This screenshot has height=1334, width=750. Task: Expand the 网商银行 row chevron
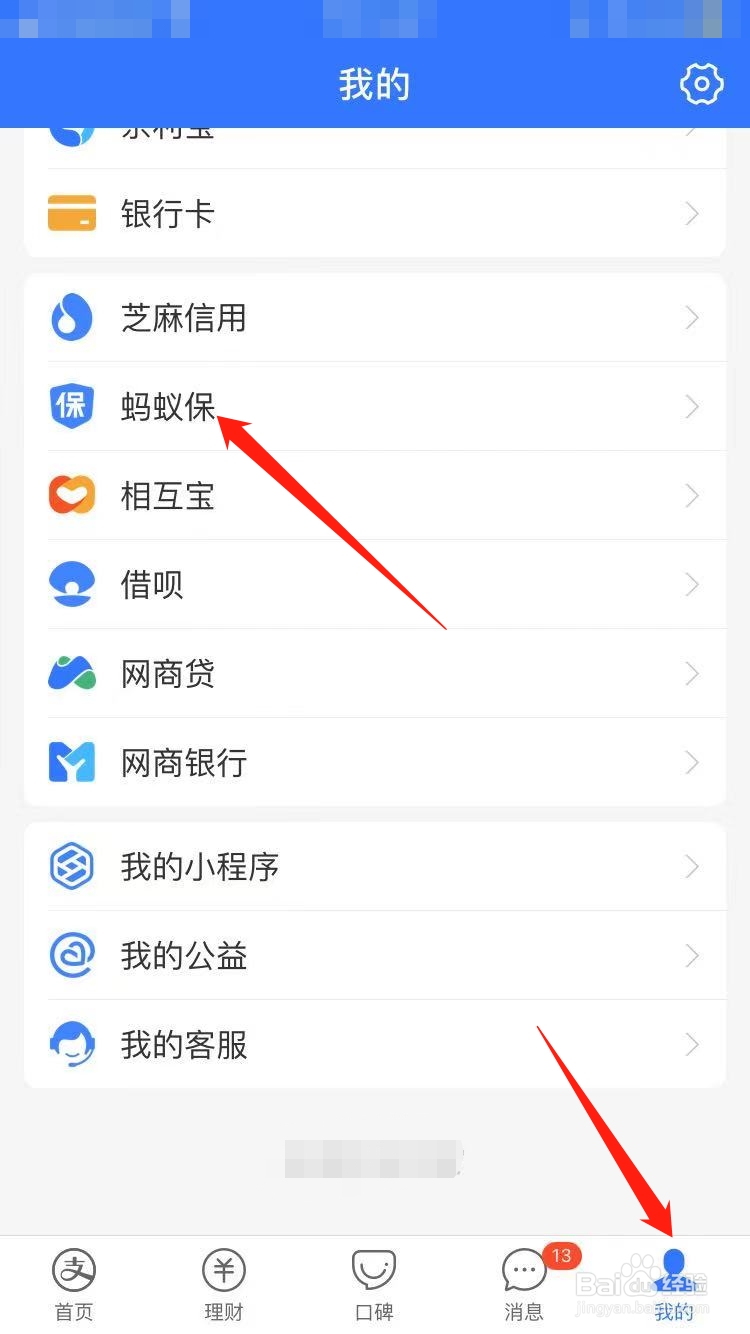692,761
